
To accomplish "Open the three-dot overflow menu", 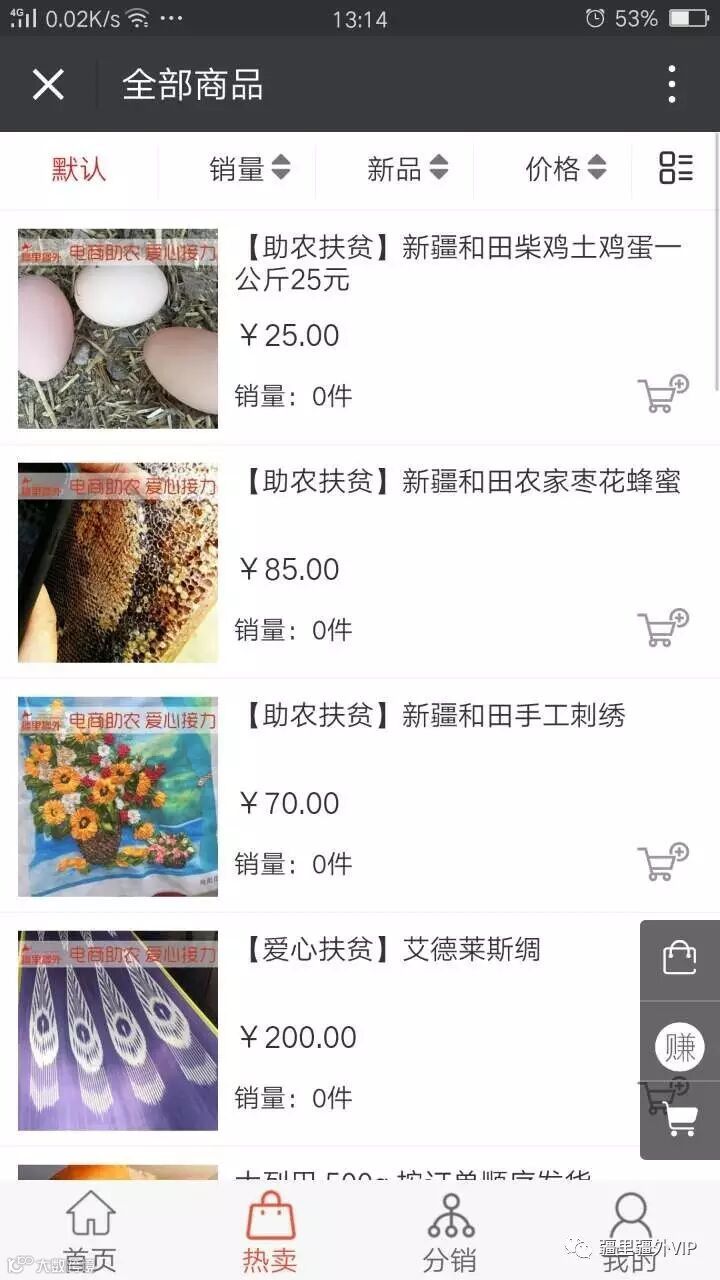I will [672, 85].
